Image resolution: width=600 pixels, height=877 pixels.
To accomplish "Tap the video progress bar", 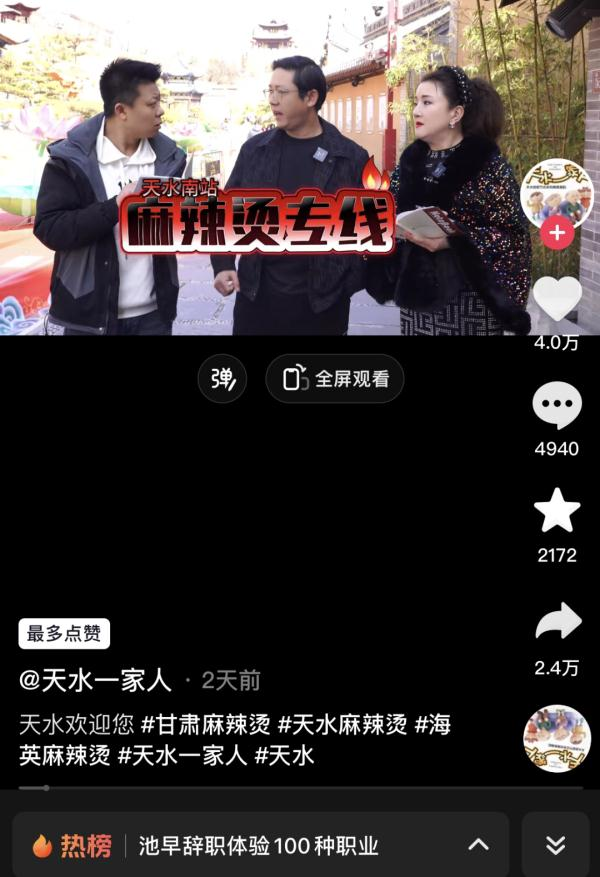I will (300, 788).
